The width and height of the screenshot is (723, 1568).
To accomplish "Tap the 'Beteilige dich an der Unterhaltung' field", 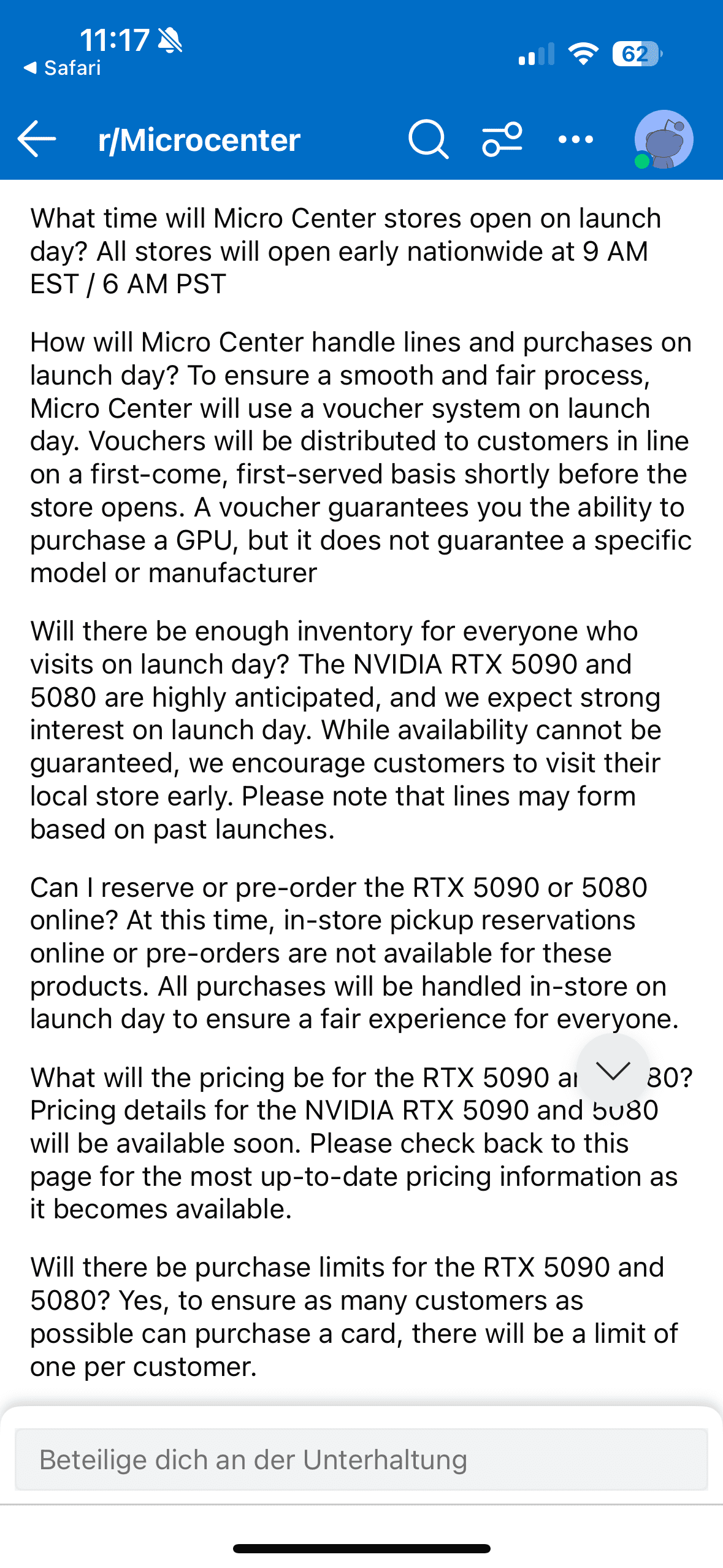I will (361, 1459).
